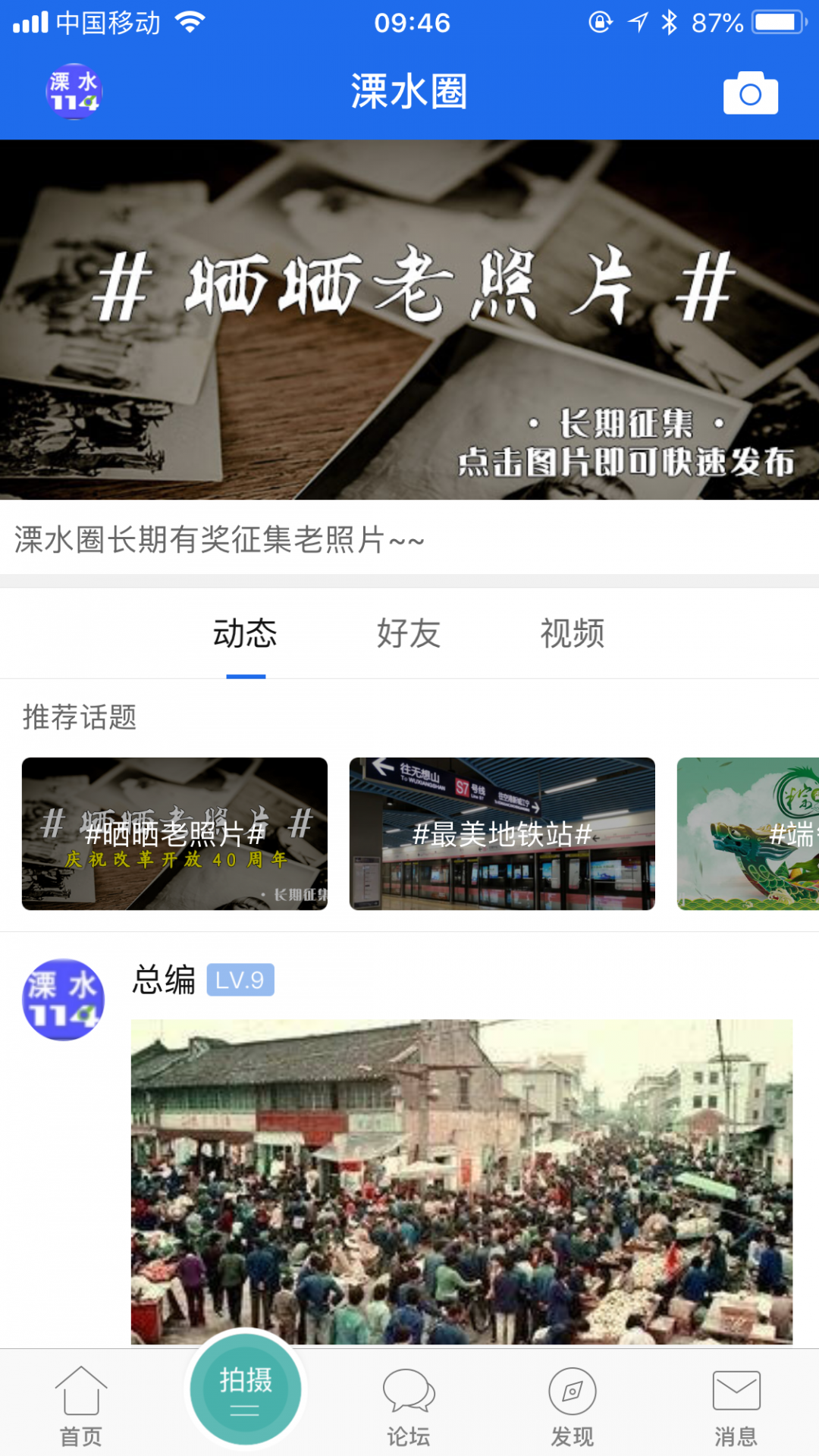Tap the 晒晒老照片 banner image

click(409, 318)
